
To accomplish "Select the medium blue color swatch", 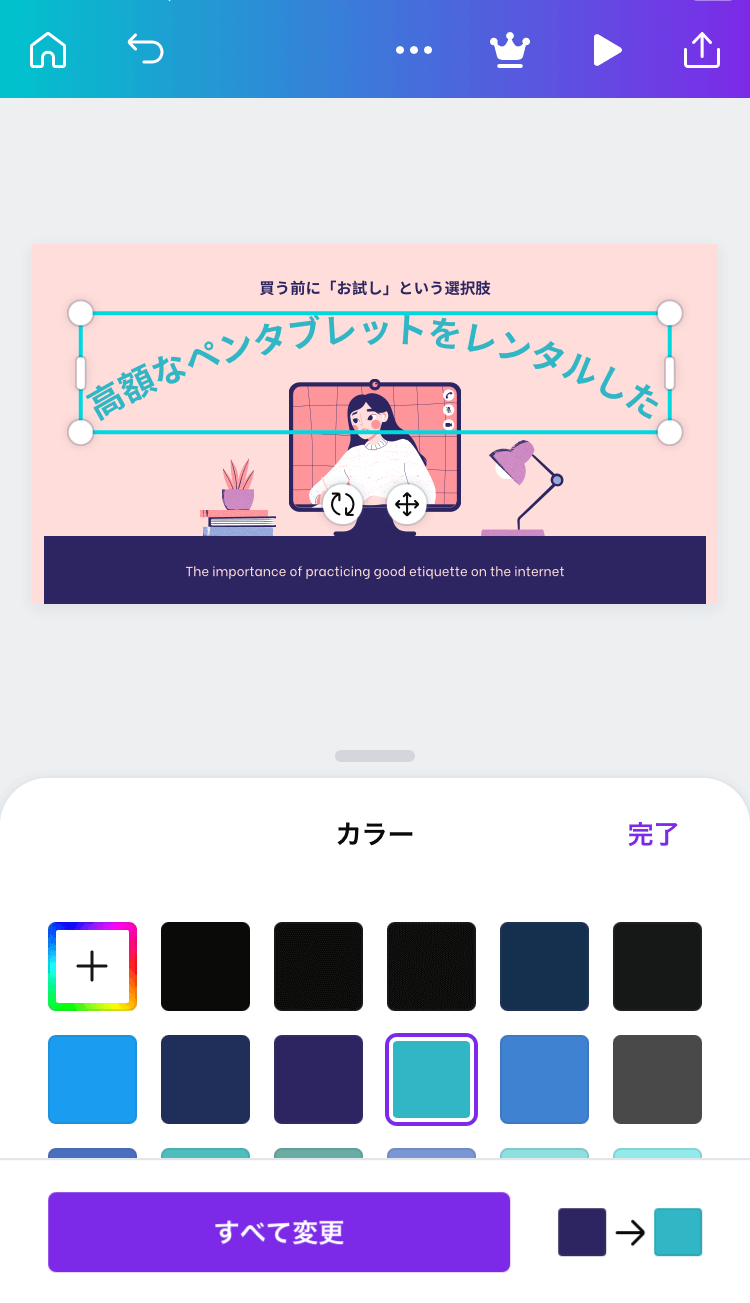I will coord(544,1079).
